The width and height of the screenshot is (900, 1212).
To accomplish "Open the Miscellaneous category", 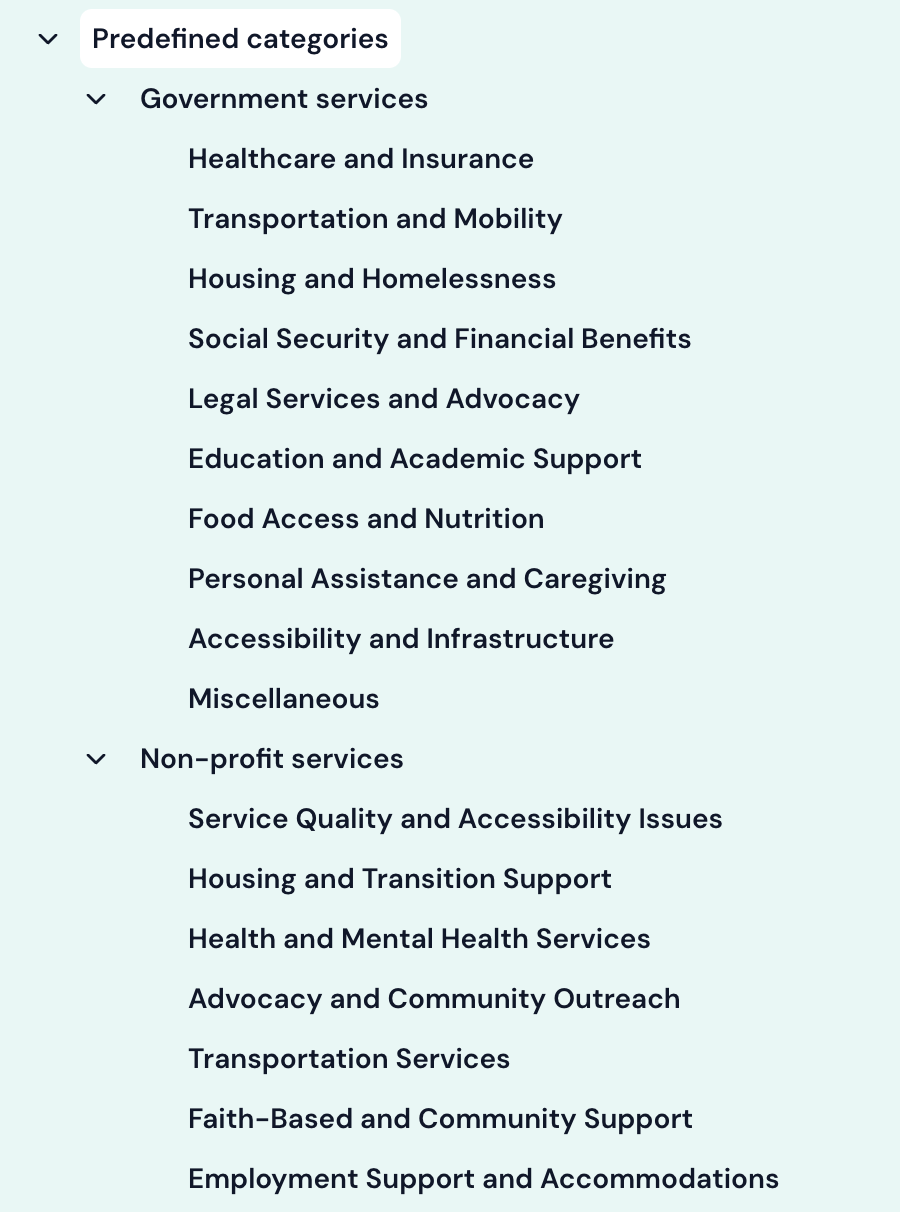I will pos(283,699).
